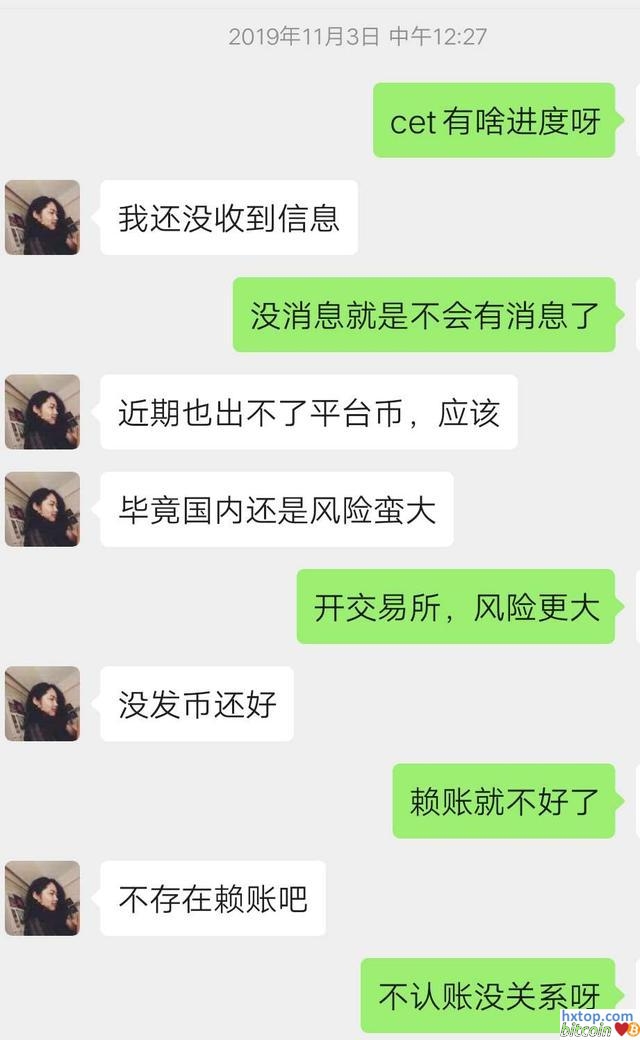This screenshot has width=640, height=1040.
Task: Select the avatar beside "没发币还好"
Action: [42, 704]
